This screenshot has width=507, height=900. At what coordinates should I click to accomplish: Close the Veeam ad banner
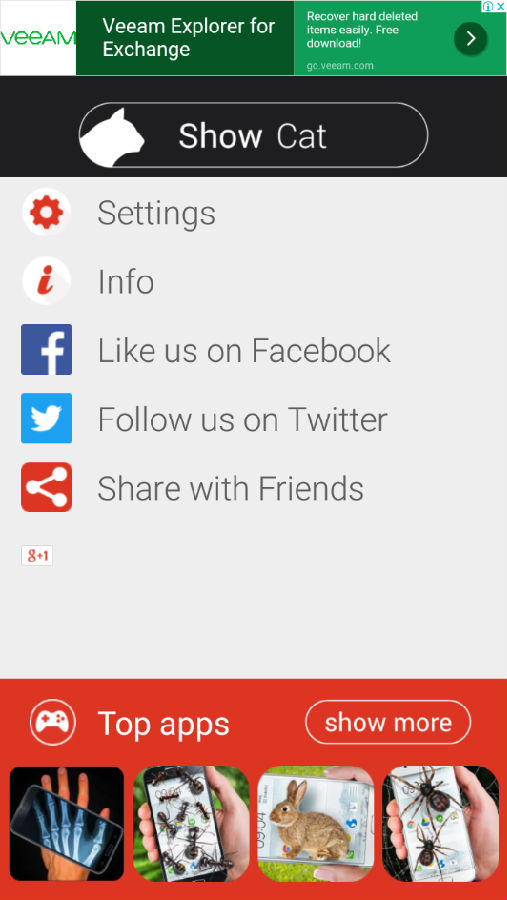[501, 6]
